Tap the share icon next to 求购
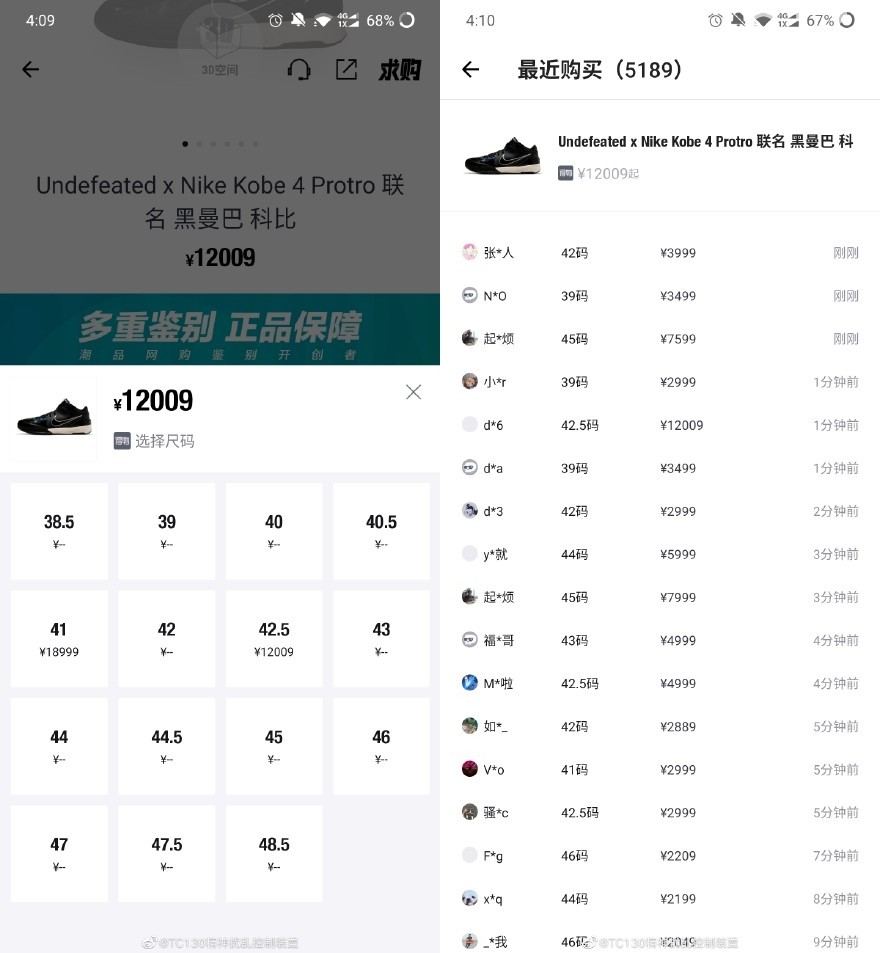Viewport: 880px width, 953px height. click(x=344, y=70)
